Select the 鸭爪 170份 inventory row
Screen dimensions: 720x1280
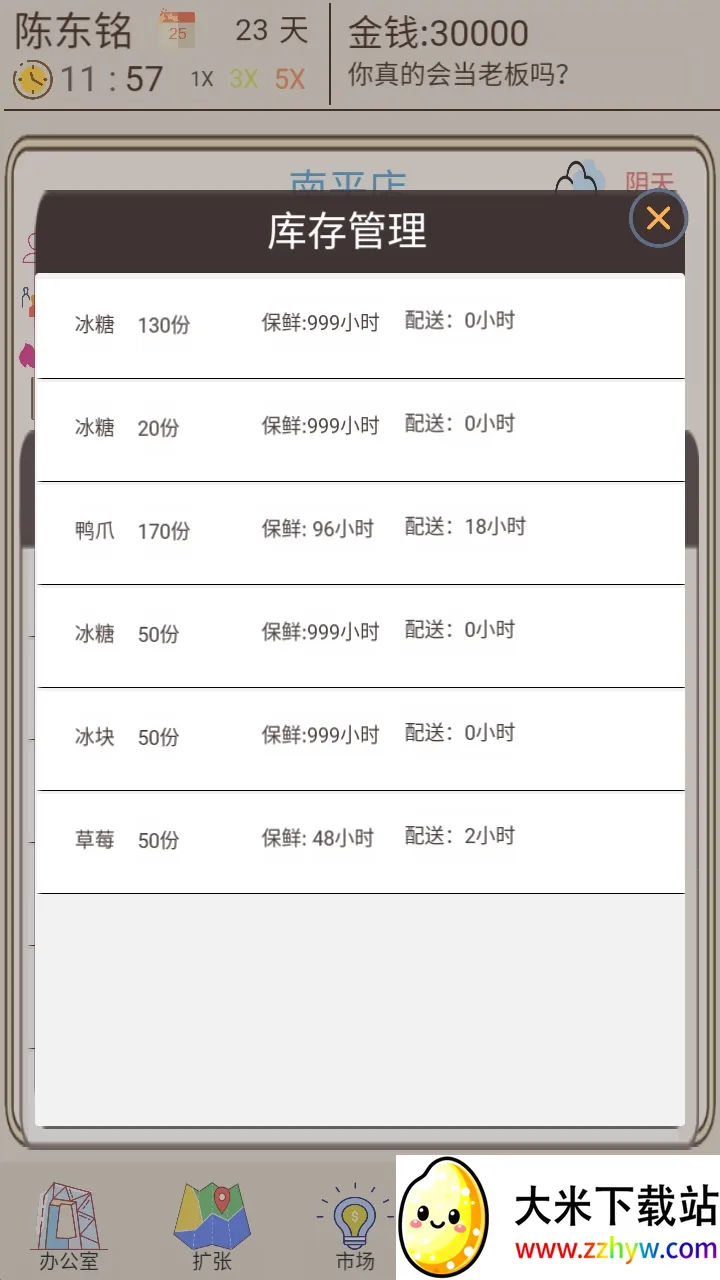pyautogui.click(x=360, y=531)
